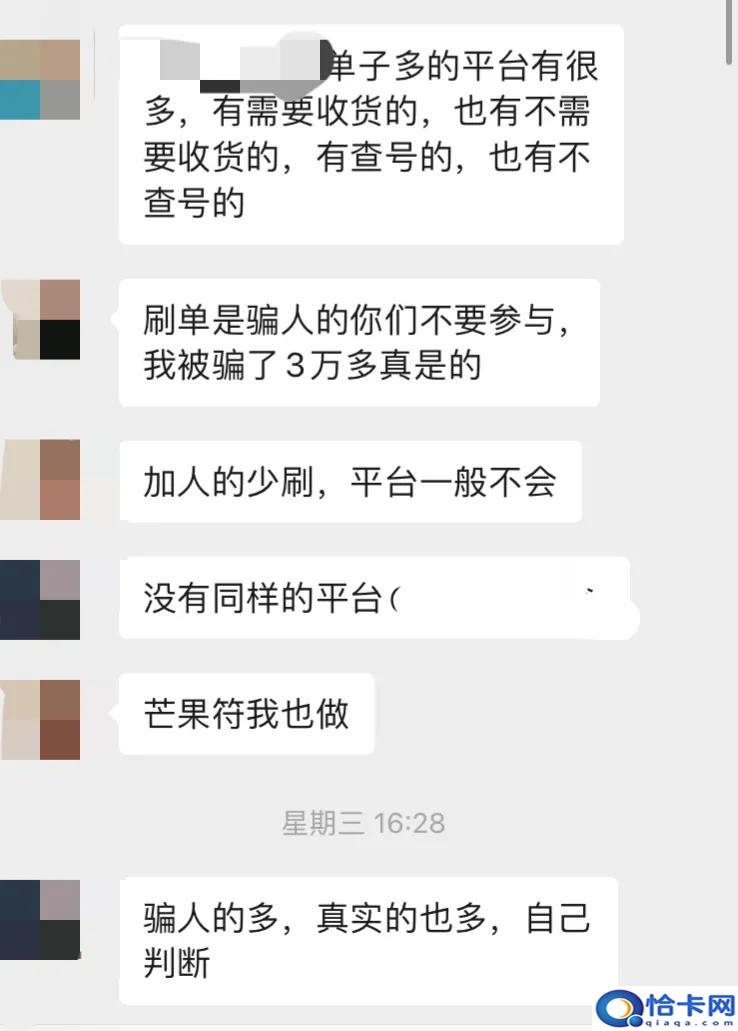Tap avatar next to '加人的少刷' message
This screenshot has height=1031, width=738.
[40, 480]
